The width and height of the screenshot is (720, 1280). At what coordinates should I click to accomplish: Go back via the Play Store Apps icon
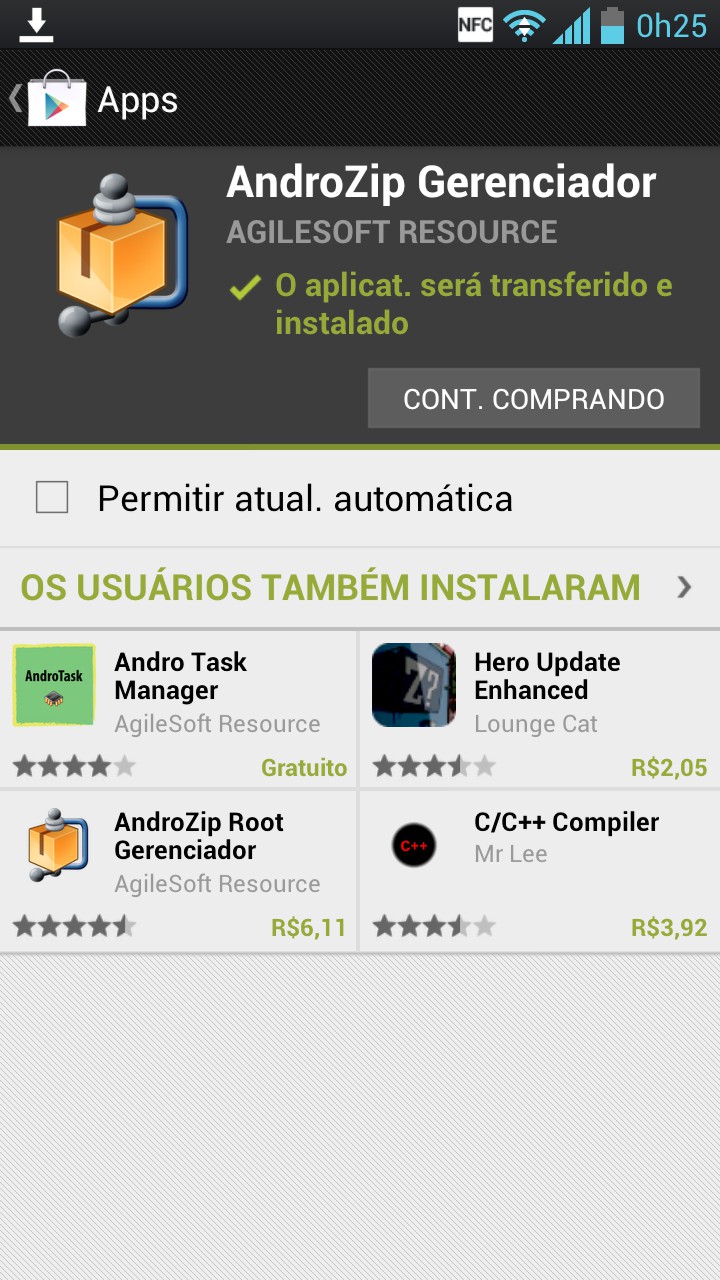tap(57, 99)
